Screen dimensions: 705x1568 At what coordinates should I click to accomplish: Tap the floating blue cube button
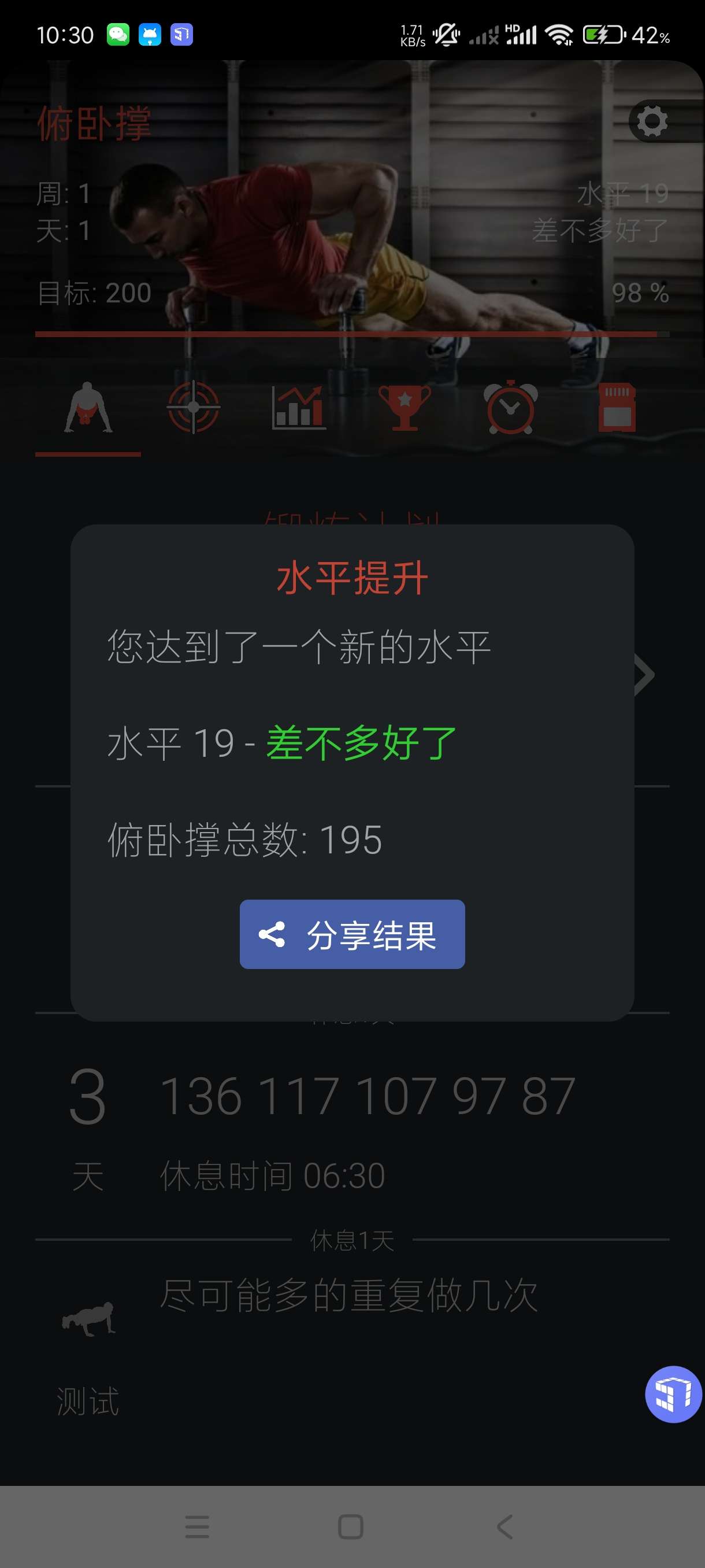[x=673, y=1394]
